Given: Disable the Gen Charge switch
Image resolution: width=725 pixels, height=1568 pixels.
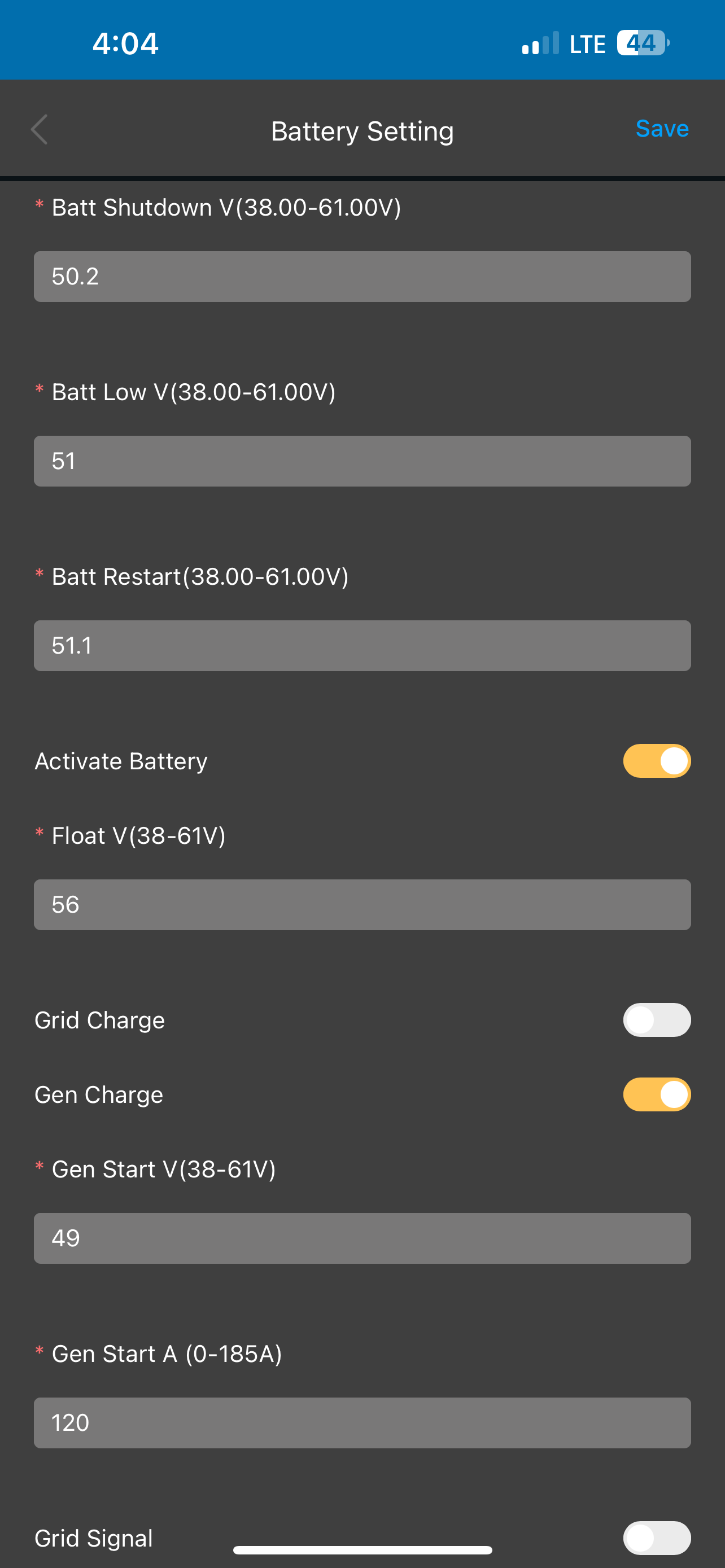Looking at the screenshot, I should click(x=657, y=1094).
